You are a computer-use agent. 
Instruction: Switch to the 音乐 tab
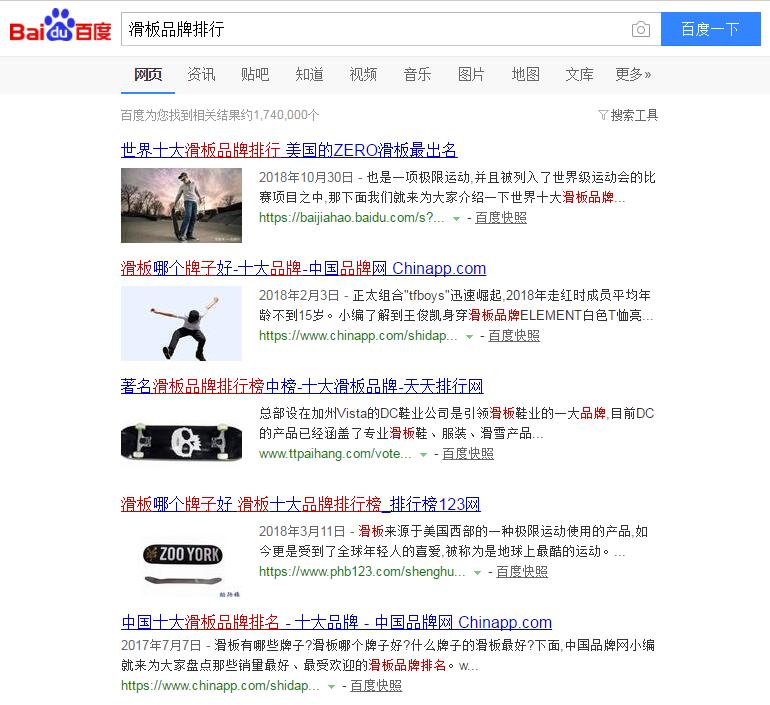[x=417, y=74]
